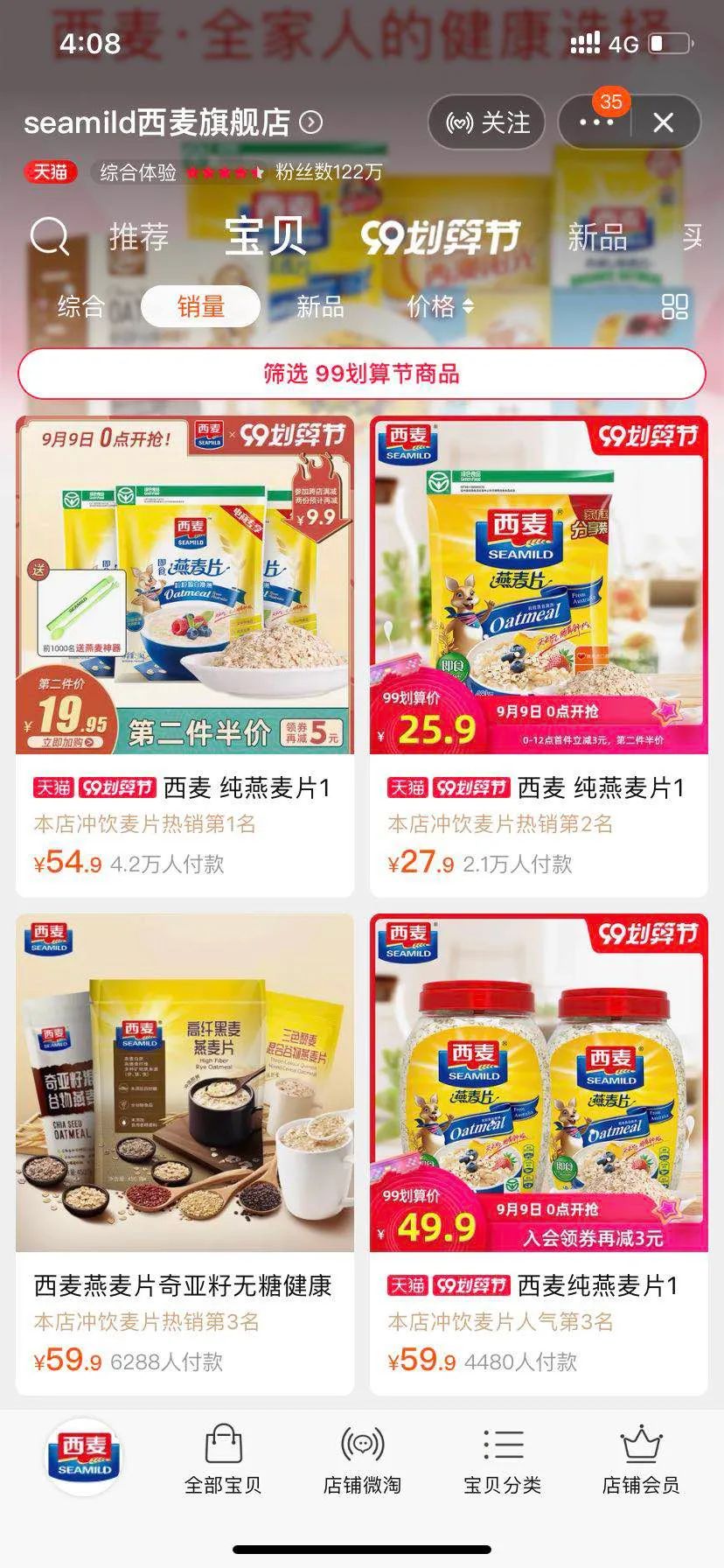Select the 销量 sort option
The image size is (724, 1568).
pos(202,306)
